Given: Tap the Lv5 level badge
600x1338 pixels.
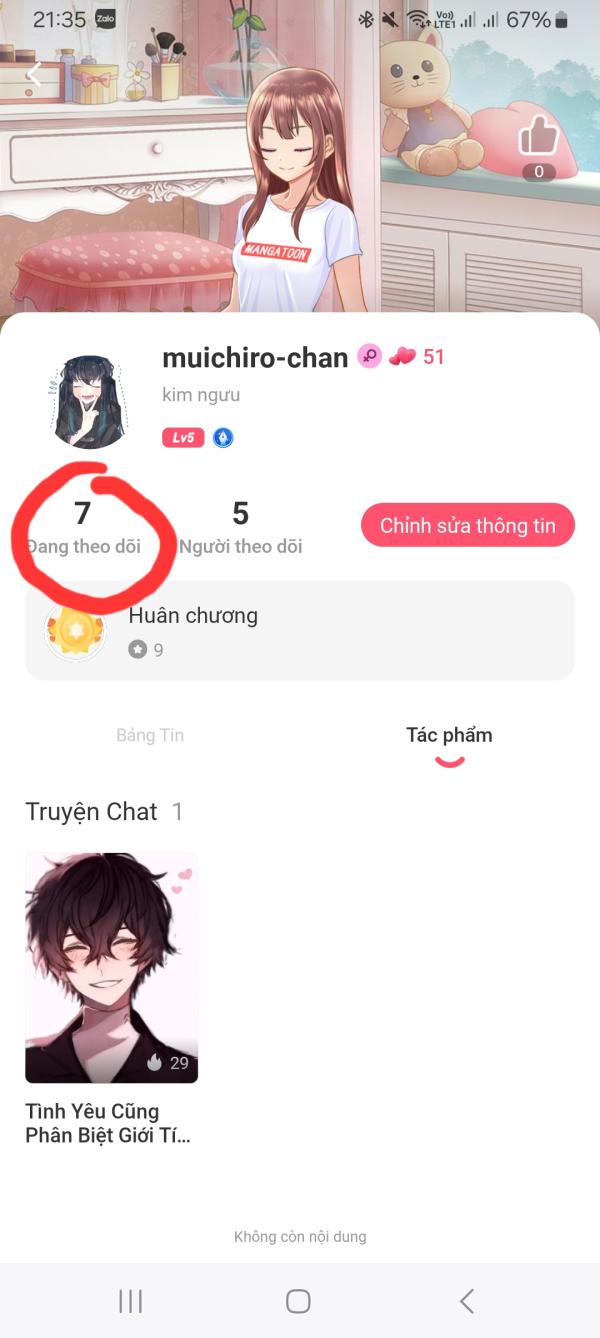Looking at the screenshot, I should tap(183, 437).
